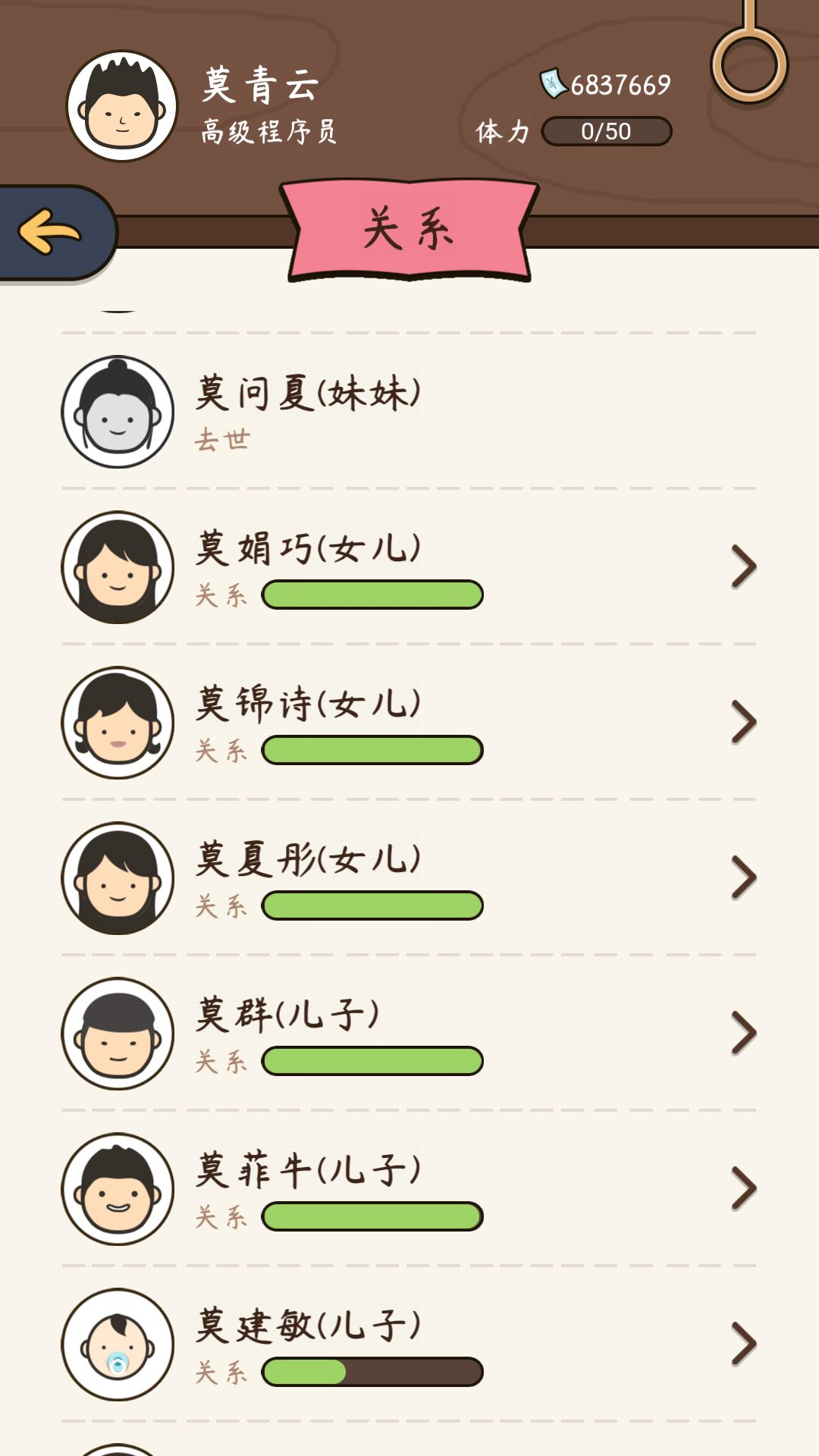Select the 关系 banner tab
This screenshot has height=1456, width=819.
(409, 227)
